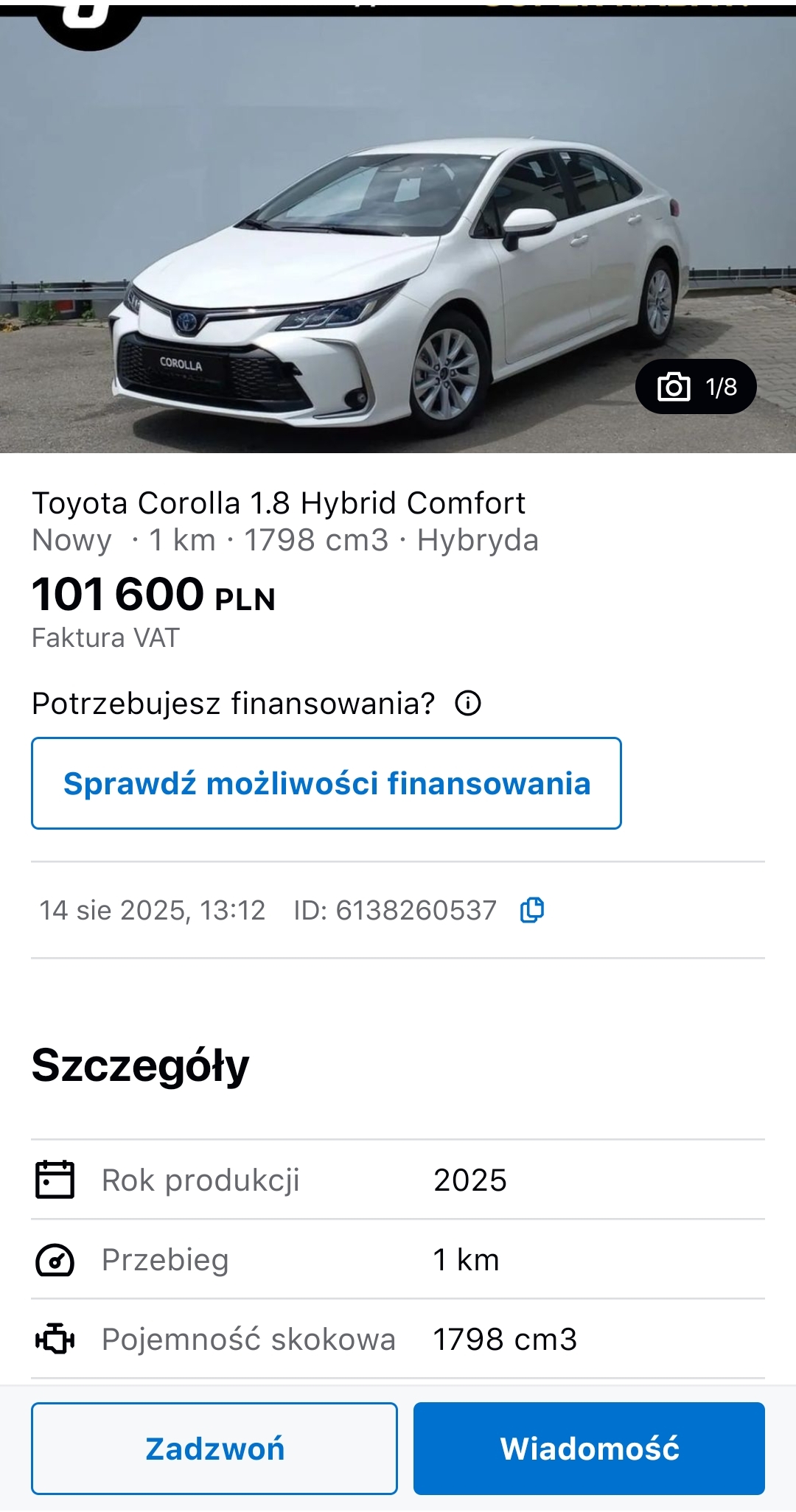Viewport: 796px width, 1512px height.
Task: Call the seller with Zadzwoń
Action: point(214,1449)
